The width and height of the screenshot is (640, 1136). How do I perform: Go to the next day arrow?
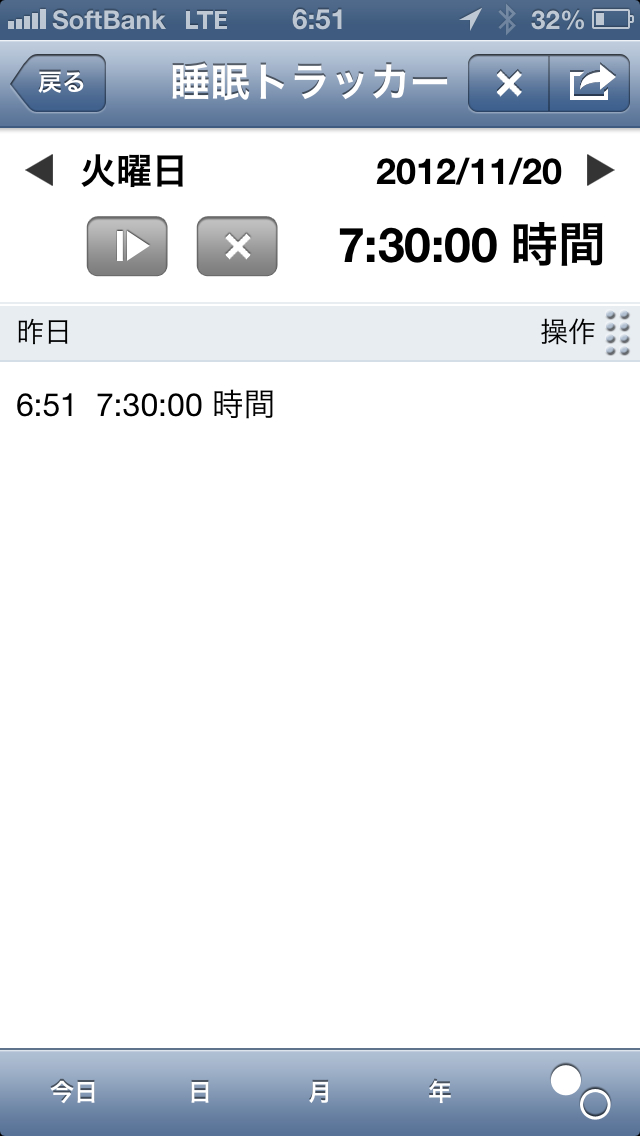pos(600,172)
